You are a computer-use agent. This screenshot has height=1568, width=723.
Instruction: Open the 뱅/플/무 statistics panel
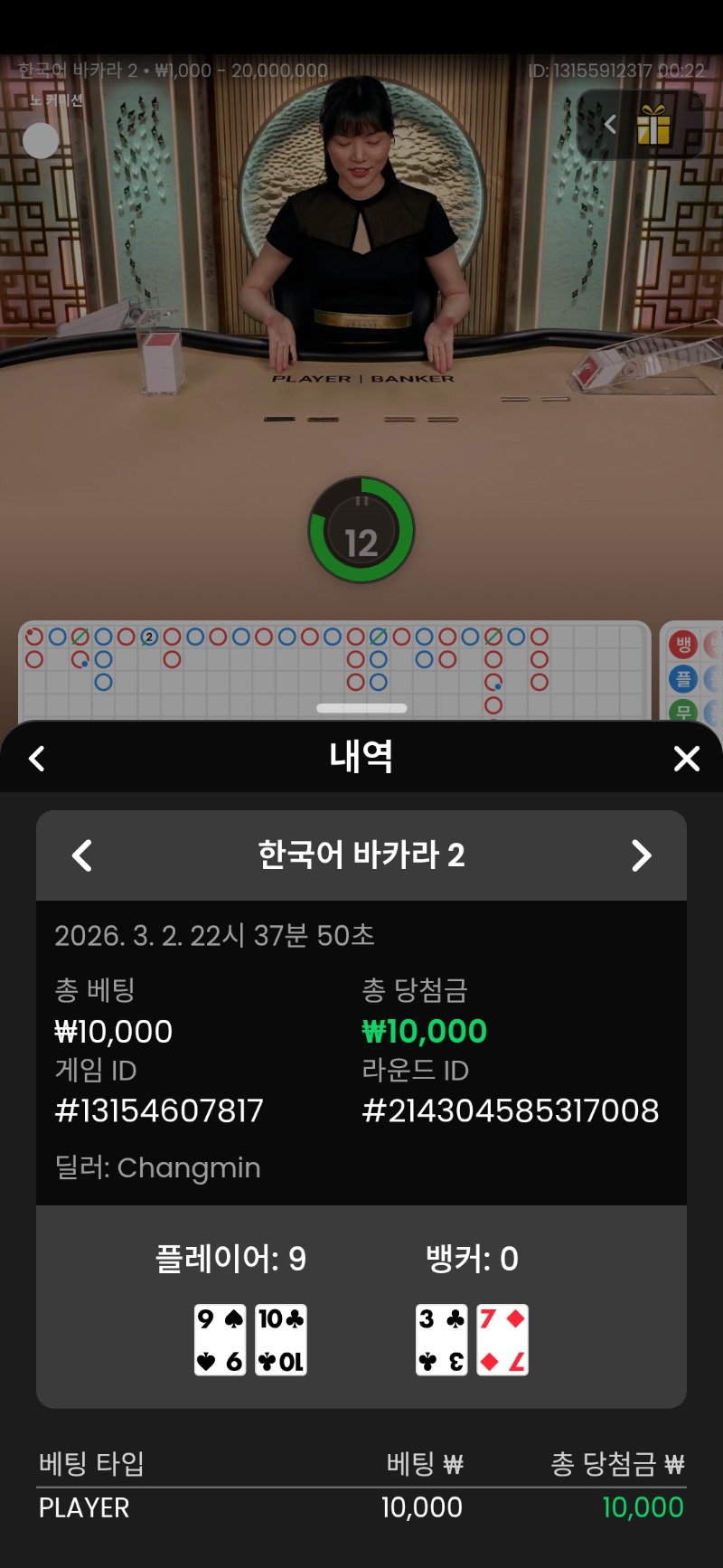click(692, 674)
